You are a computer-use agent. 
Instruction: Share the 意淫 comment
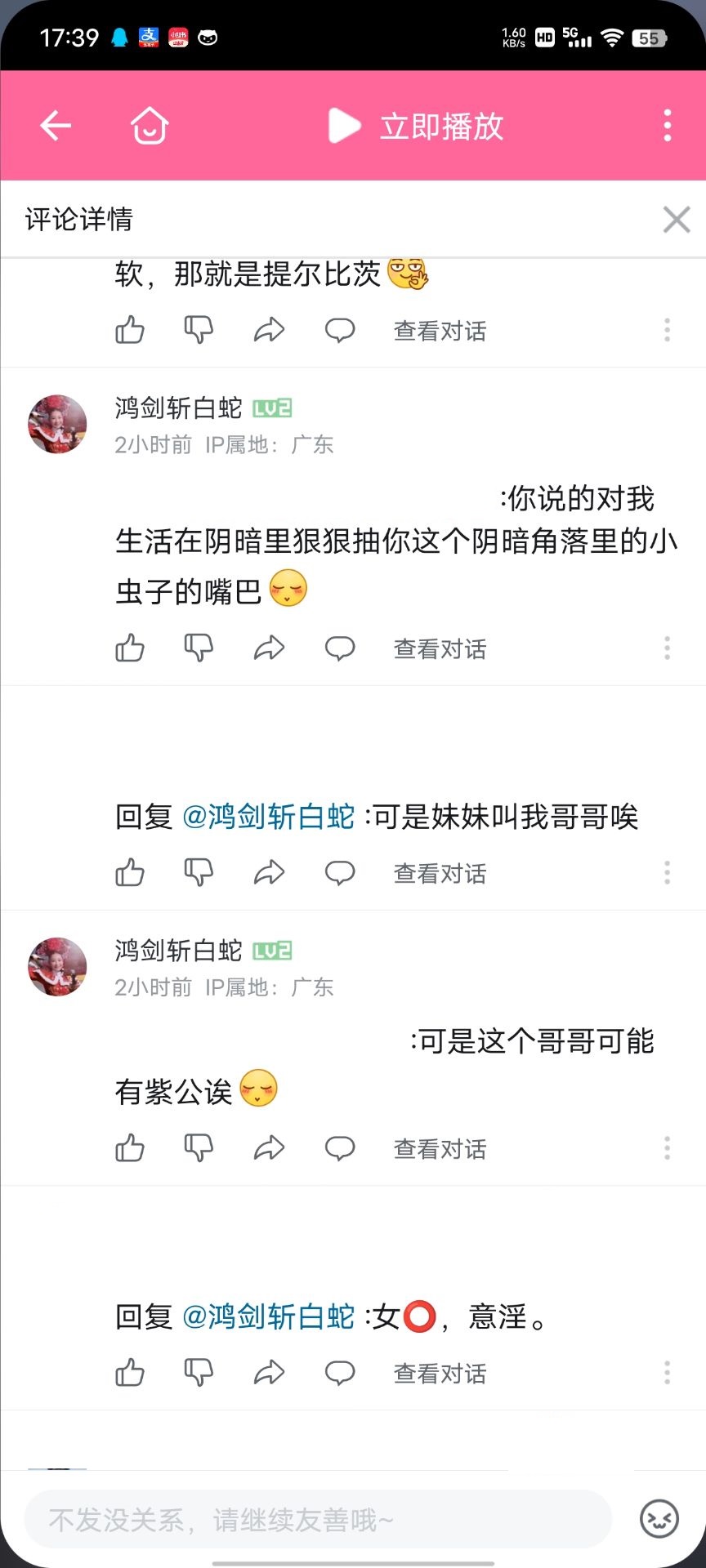(x=269, y=1373)
